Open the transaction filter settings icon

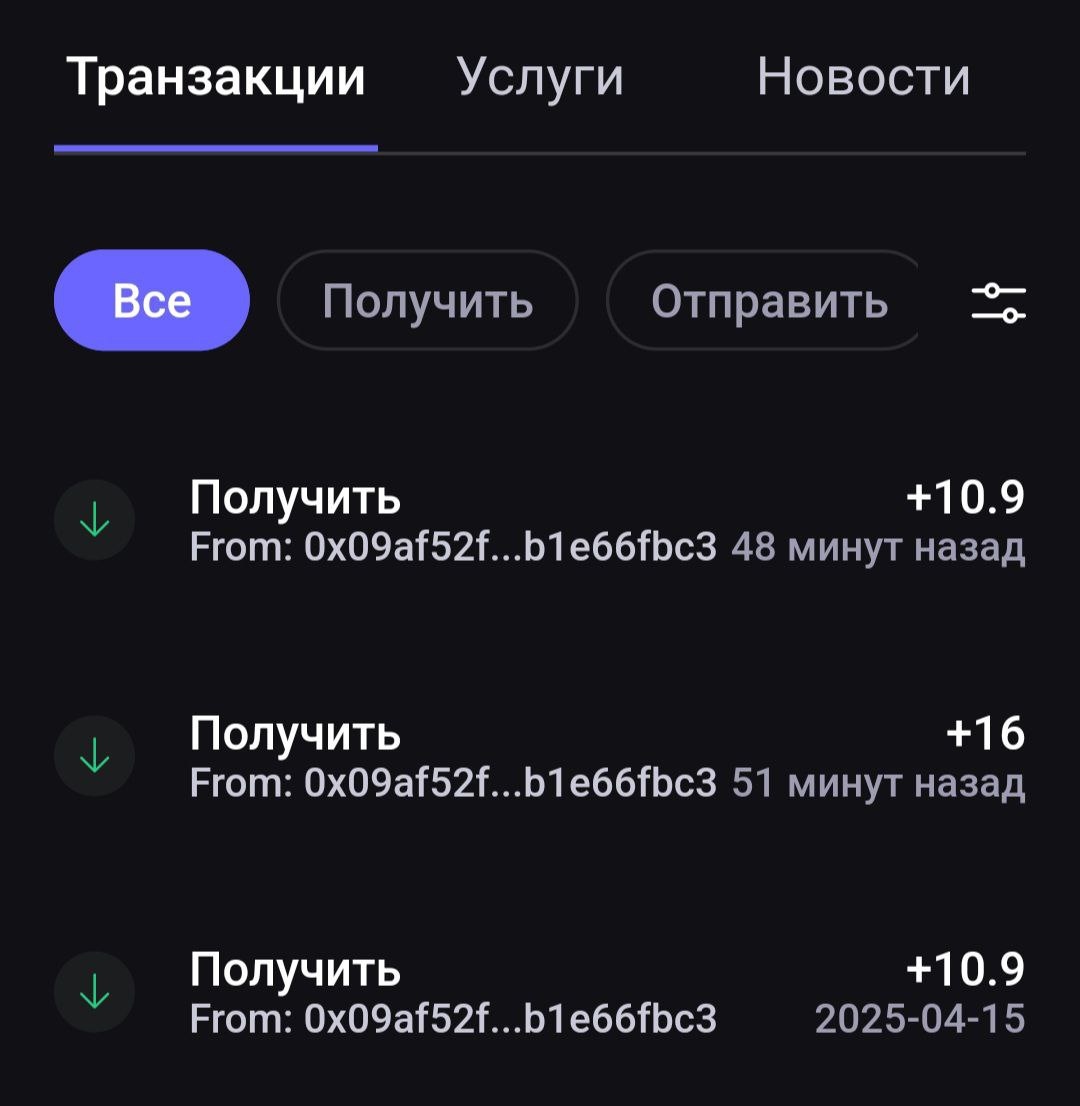tap(998, 302)
